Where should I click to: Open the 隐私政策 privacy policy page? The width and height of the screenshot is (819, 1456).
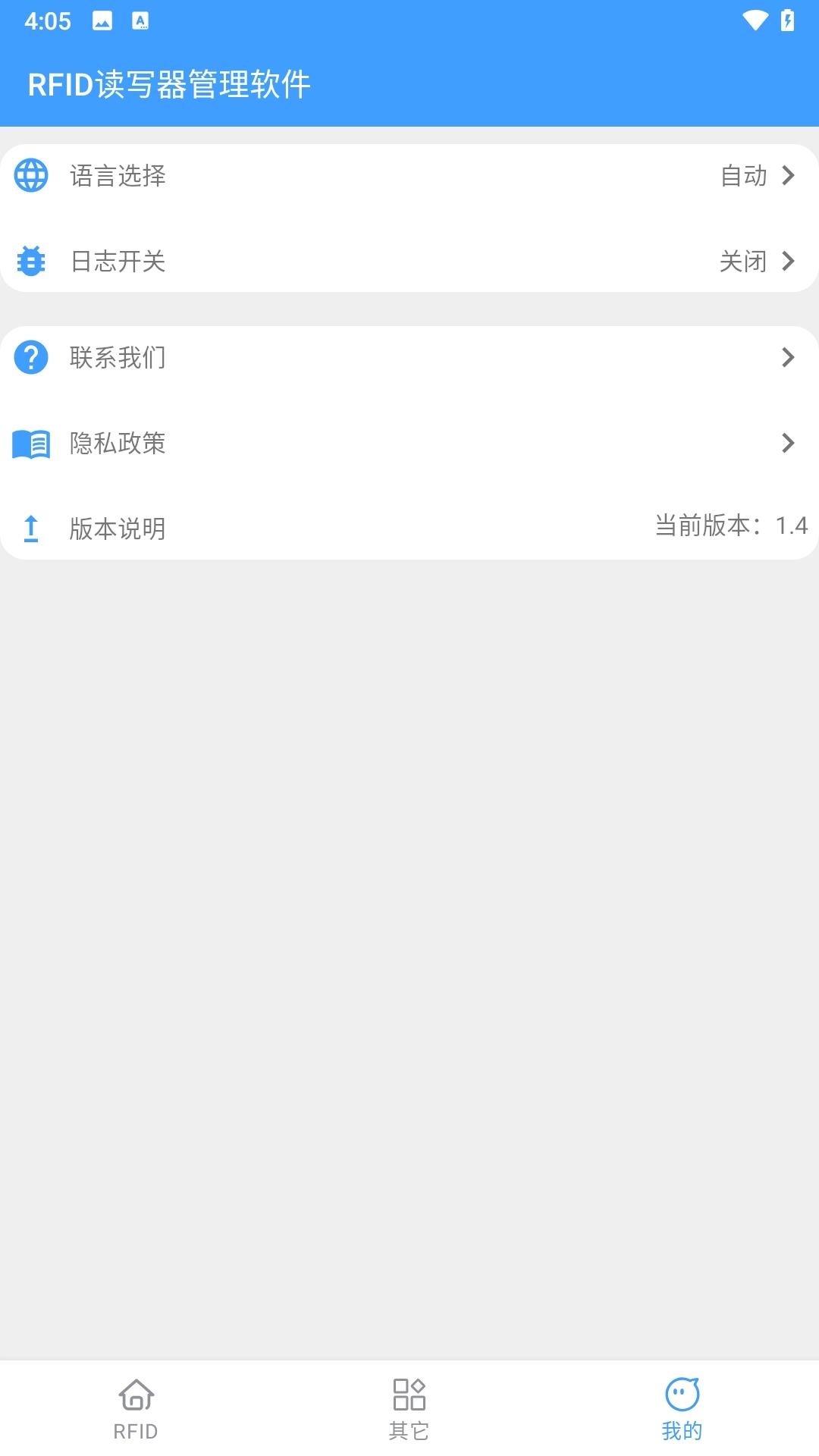pos(409,444)
